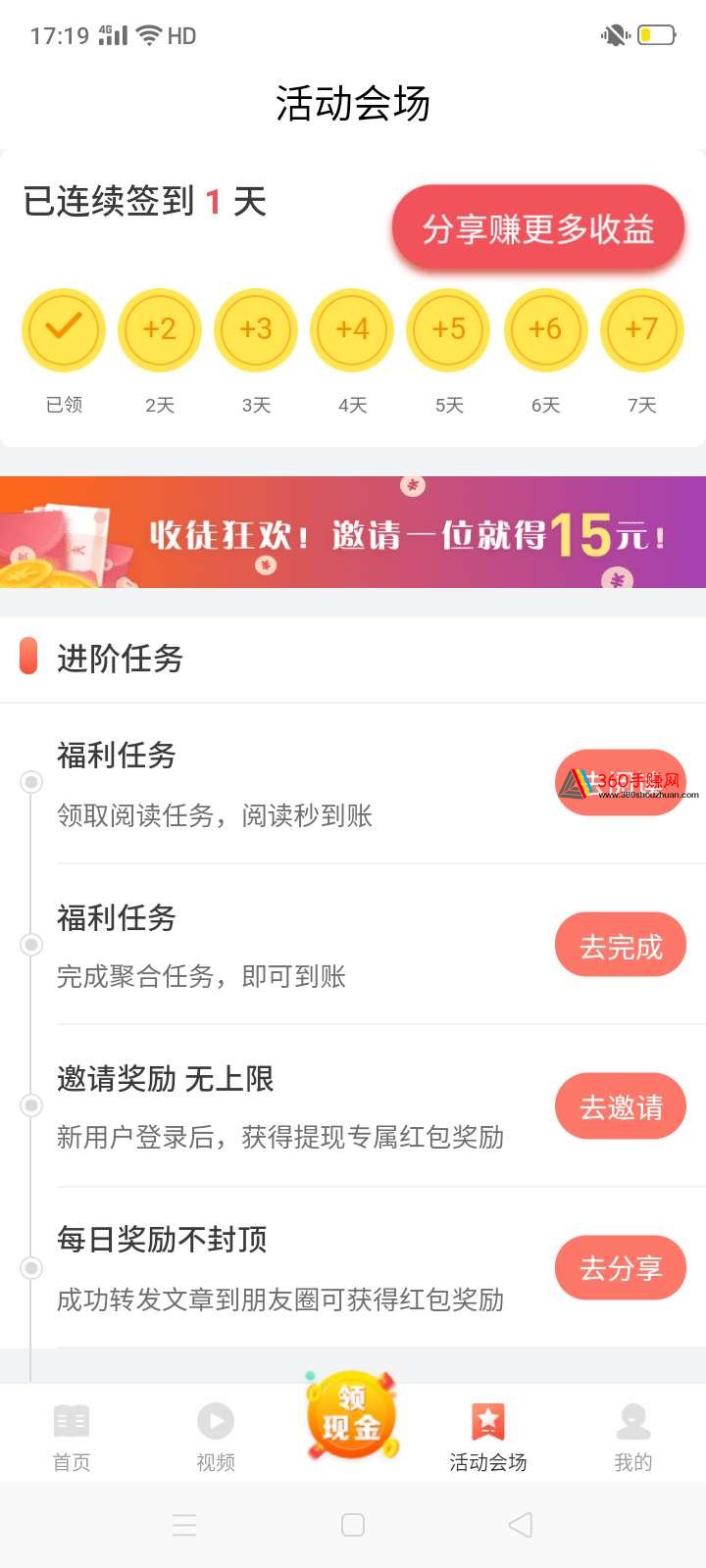The image size is (706, 1568).
Task: Tap the 分享赚更多收益 button
Action: tap(538, 228)
